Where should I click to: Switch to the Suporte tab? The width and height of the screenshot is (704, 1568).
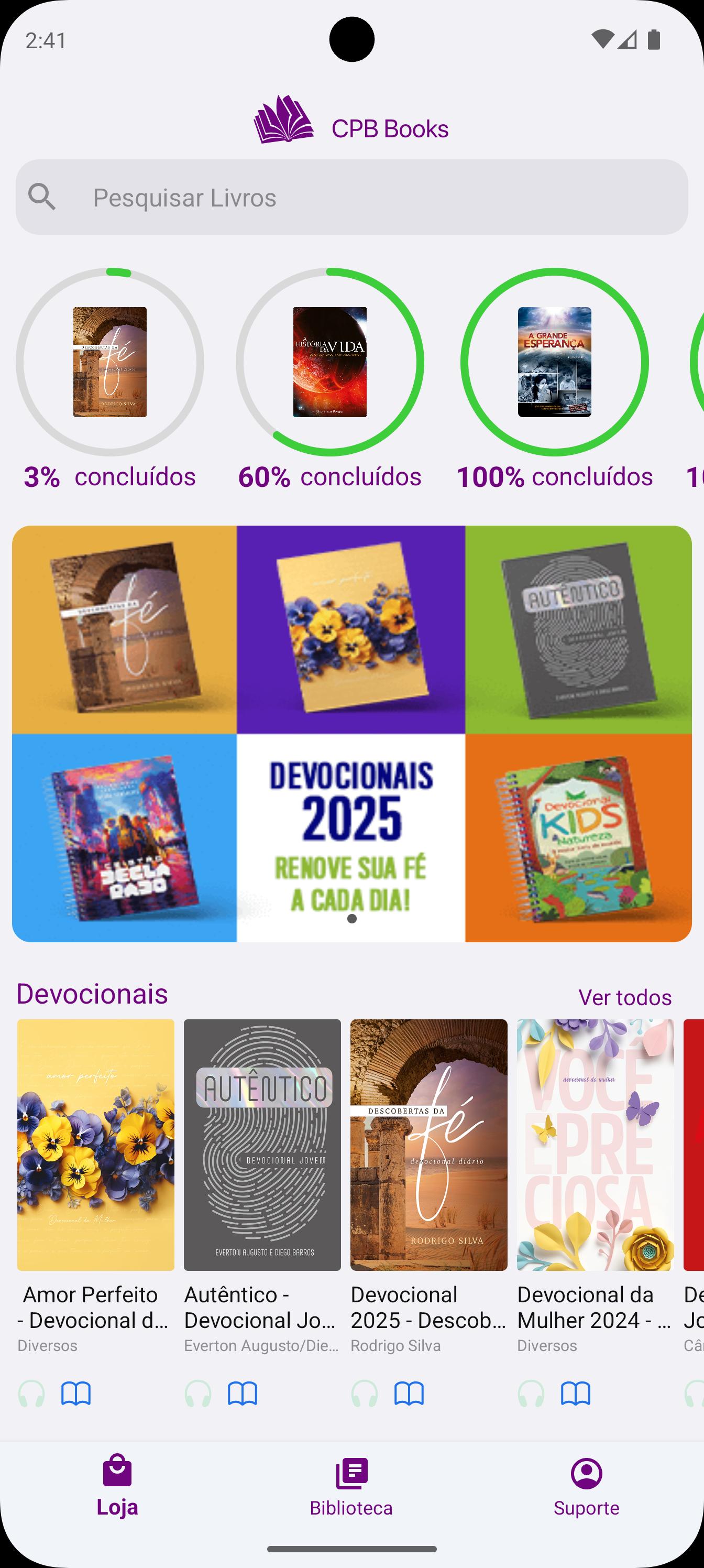[x=586, y=1486]
